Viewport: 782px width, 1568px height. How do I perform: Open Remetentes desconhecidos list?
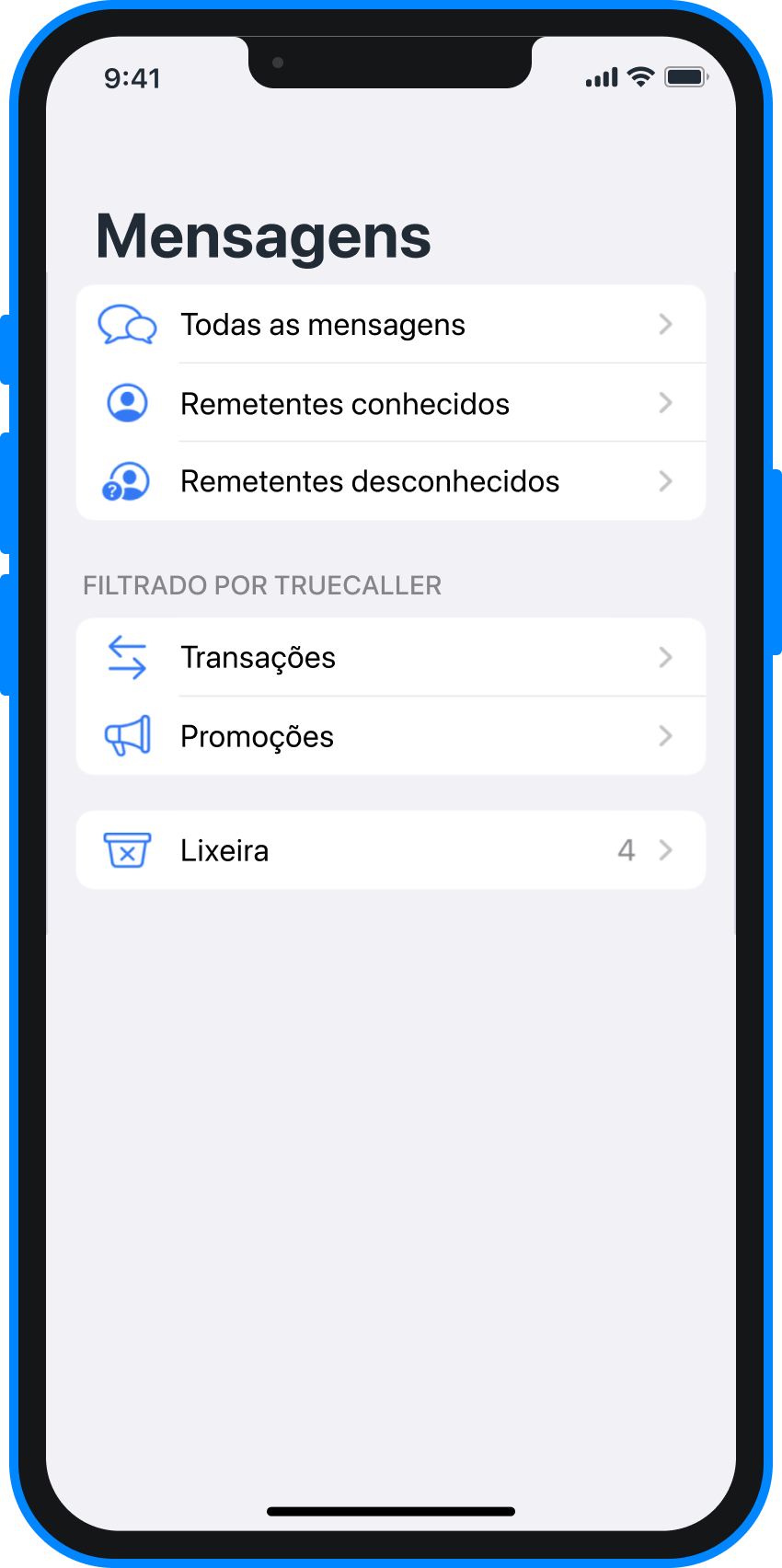pyautogui.click(x=390, y=481)
